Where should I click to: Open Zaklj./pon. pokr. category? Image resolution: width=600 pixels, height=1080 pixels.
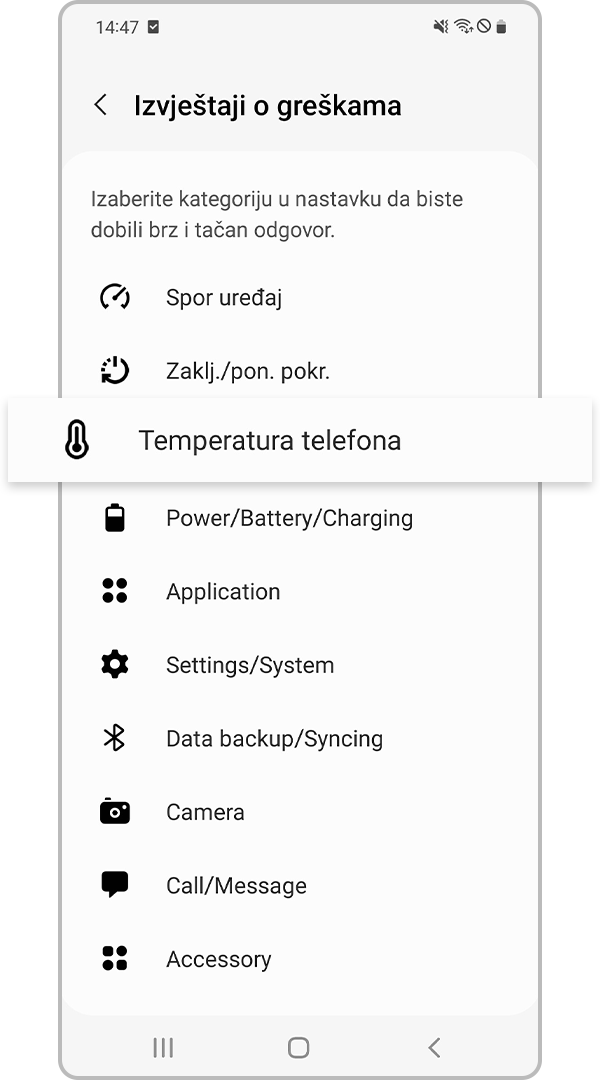pos(247,371)
